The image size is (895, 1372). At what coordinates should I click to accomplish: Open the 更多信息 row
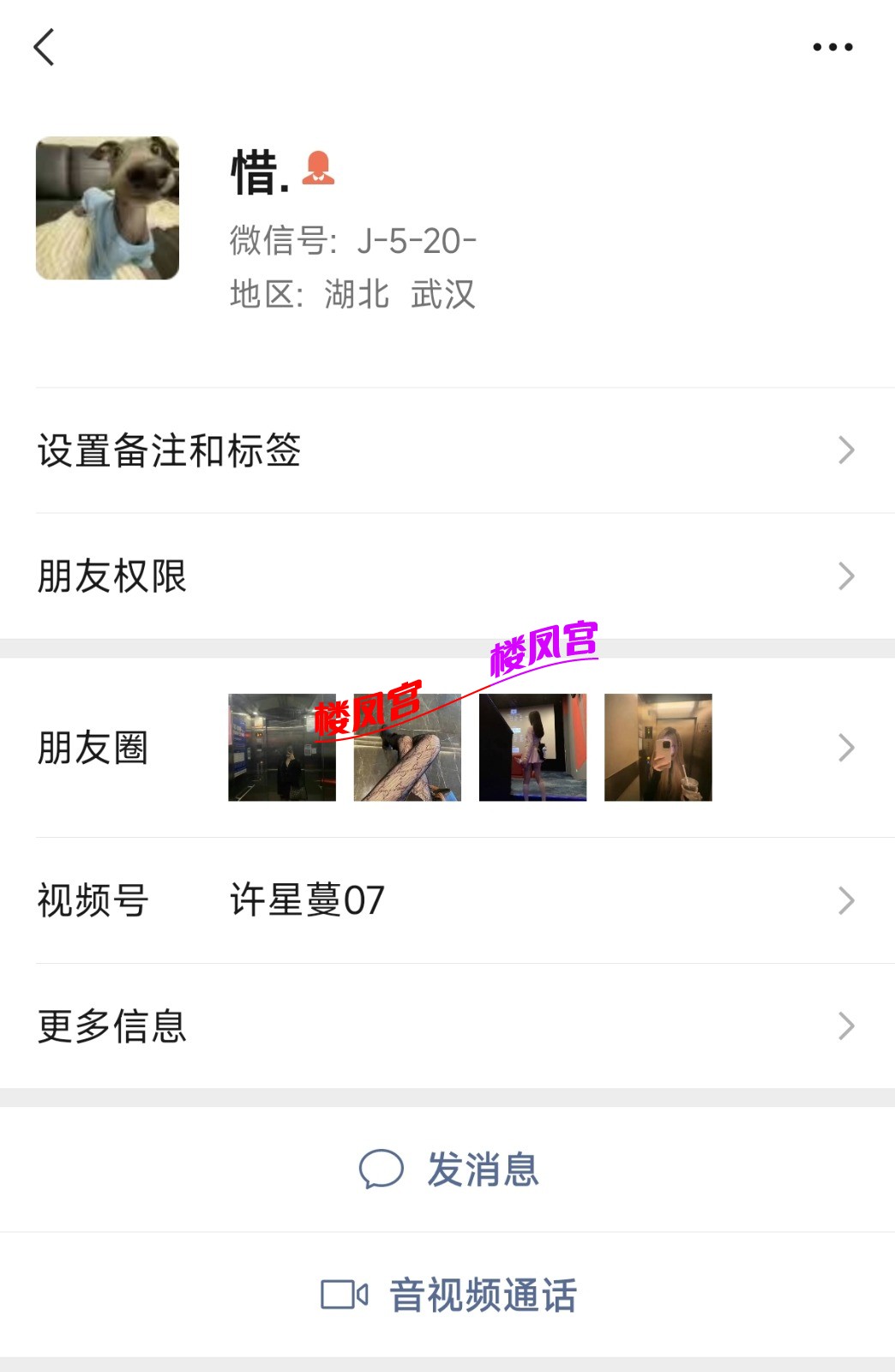coord(447,1026)
